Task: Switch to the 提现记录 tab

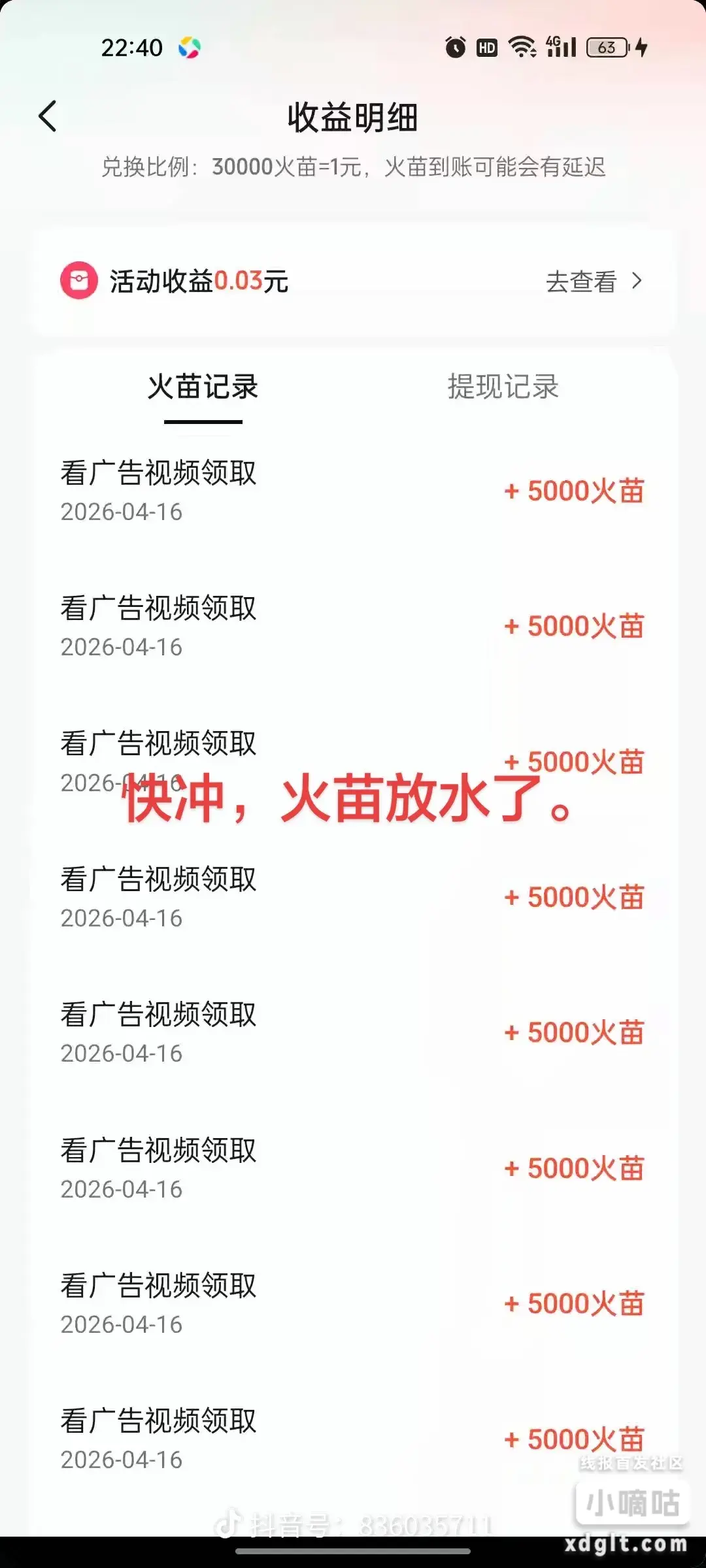Action: (503, 387)
